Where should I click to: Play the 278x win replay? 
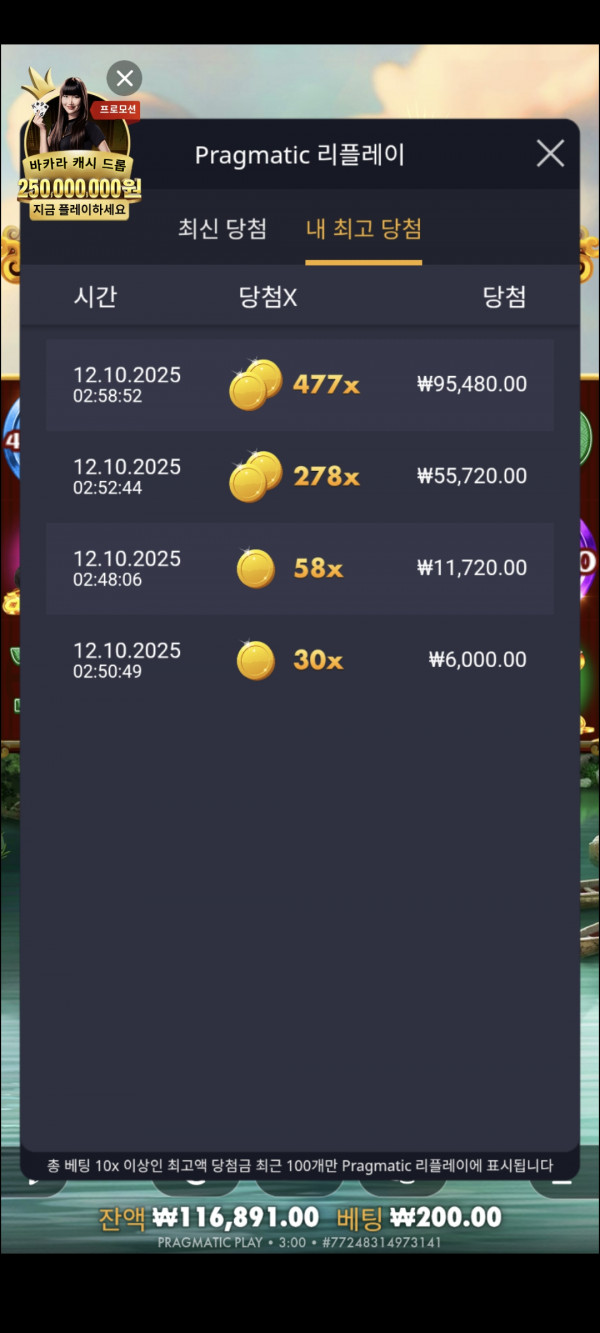coord(299,477)
